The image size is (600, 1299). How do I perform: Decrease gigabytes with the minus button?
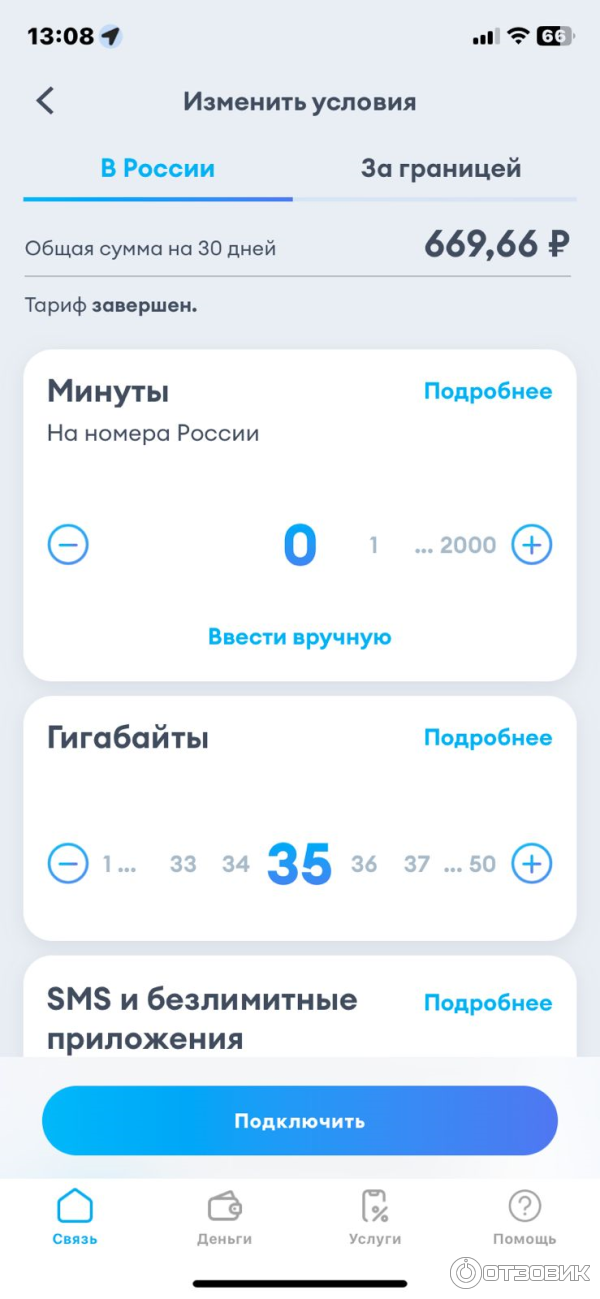pyautogui.click(x=69, y=863)
